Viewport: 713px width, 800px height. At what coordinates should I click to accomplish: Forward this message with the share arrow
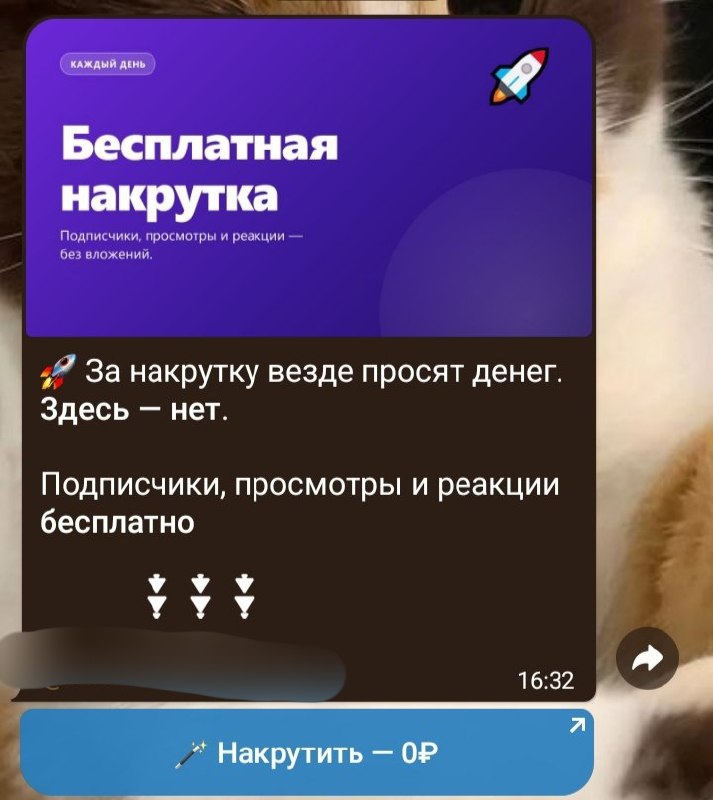click(647, 658)
